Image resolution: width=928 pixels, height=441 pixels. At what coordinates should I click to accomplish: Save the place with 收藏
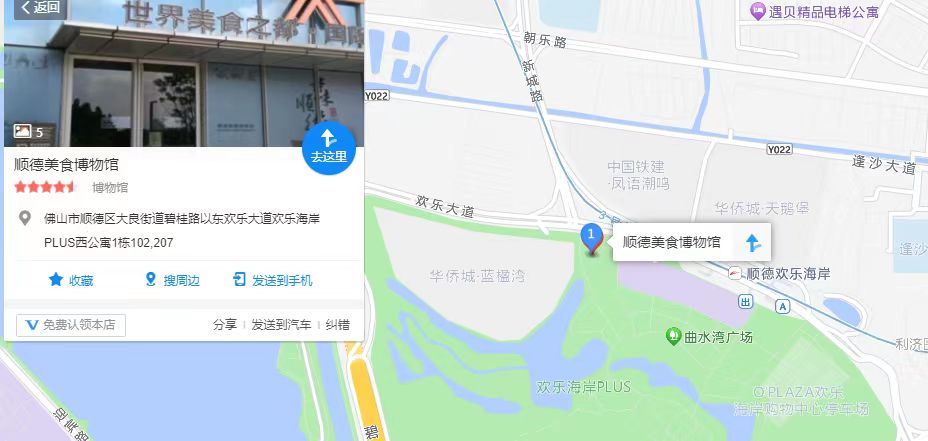71,281
